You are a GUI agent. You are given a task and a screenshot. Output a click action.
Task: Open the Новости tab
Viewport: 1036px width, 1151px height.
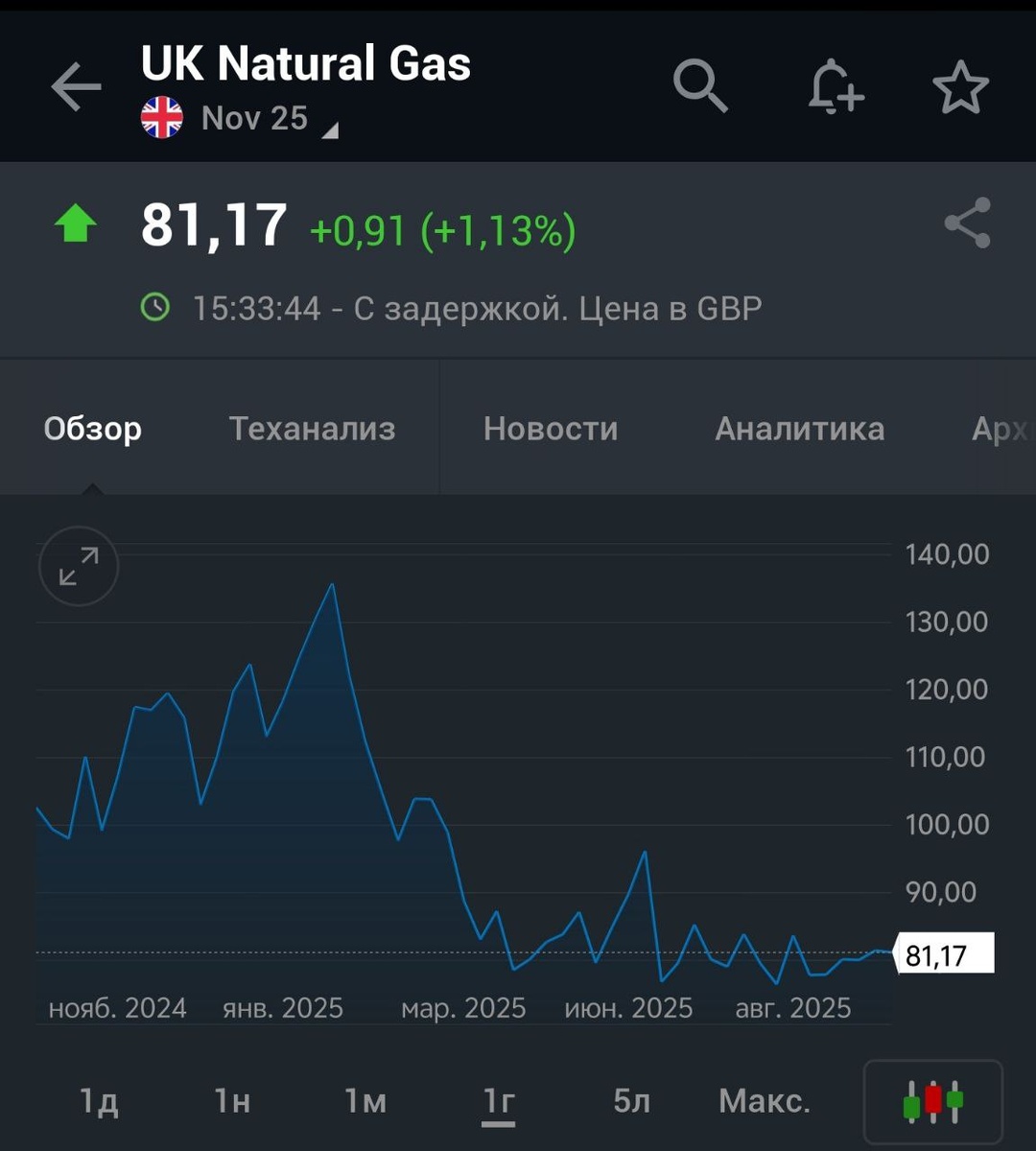point(551,429)
